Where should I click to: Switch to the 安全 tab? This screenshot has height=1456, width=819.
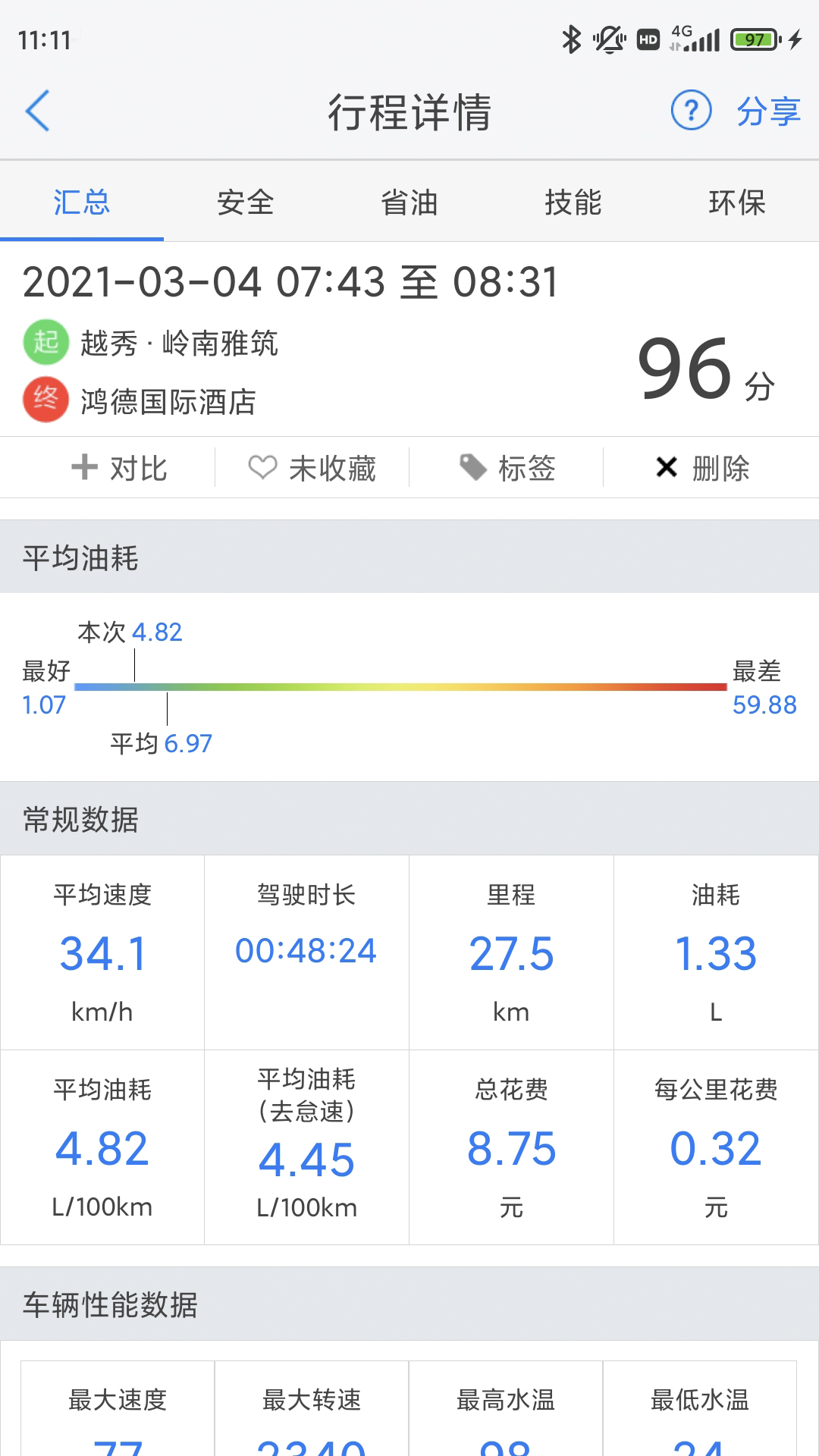click(246, 202)
